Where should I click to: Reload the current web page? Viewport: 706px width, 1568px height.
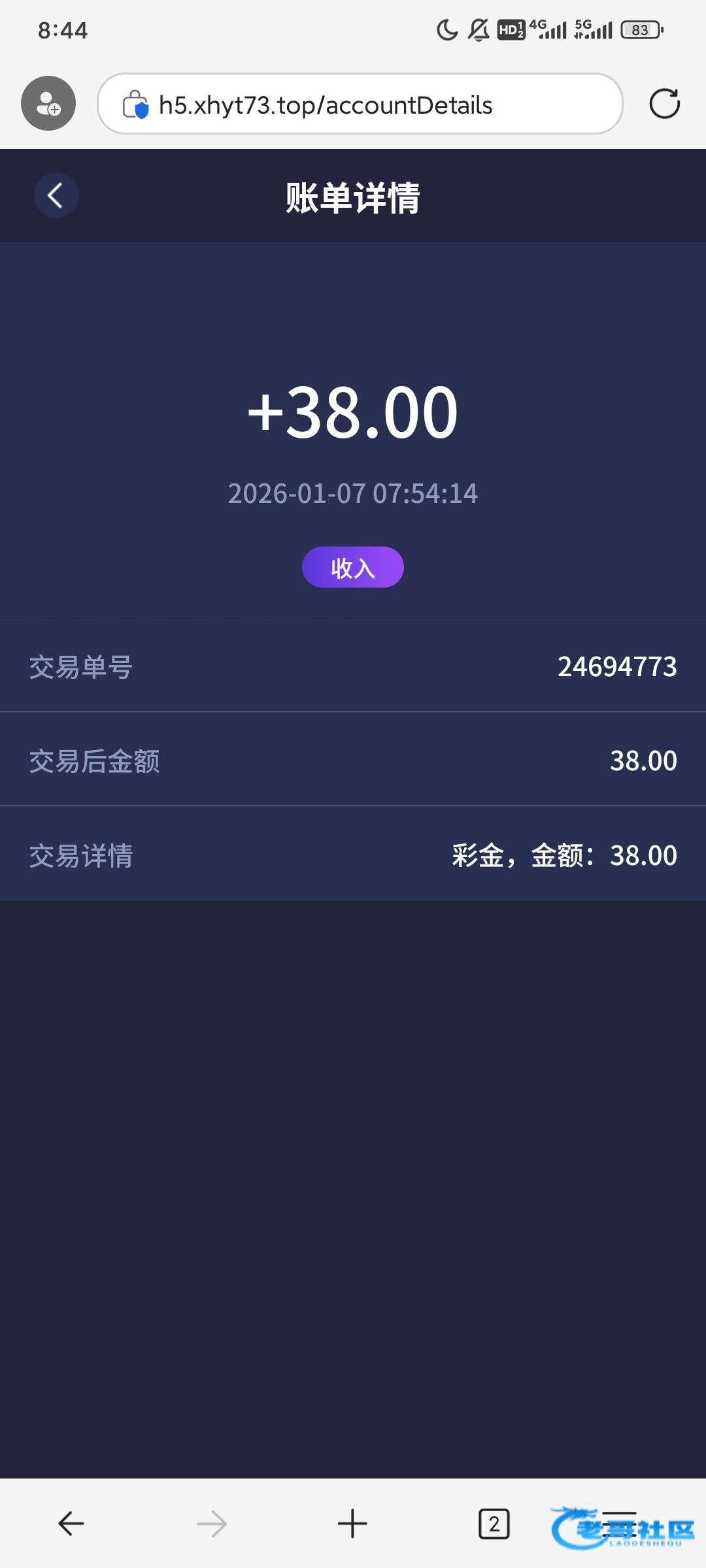[x=664, y=104]
